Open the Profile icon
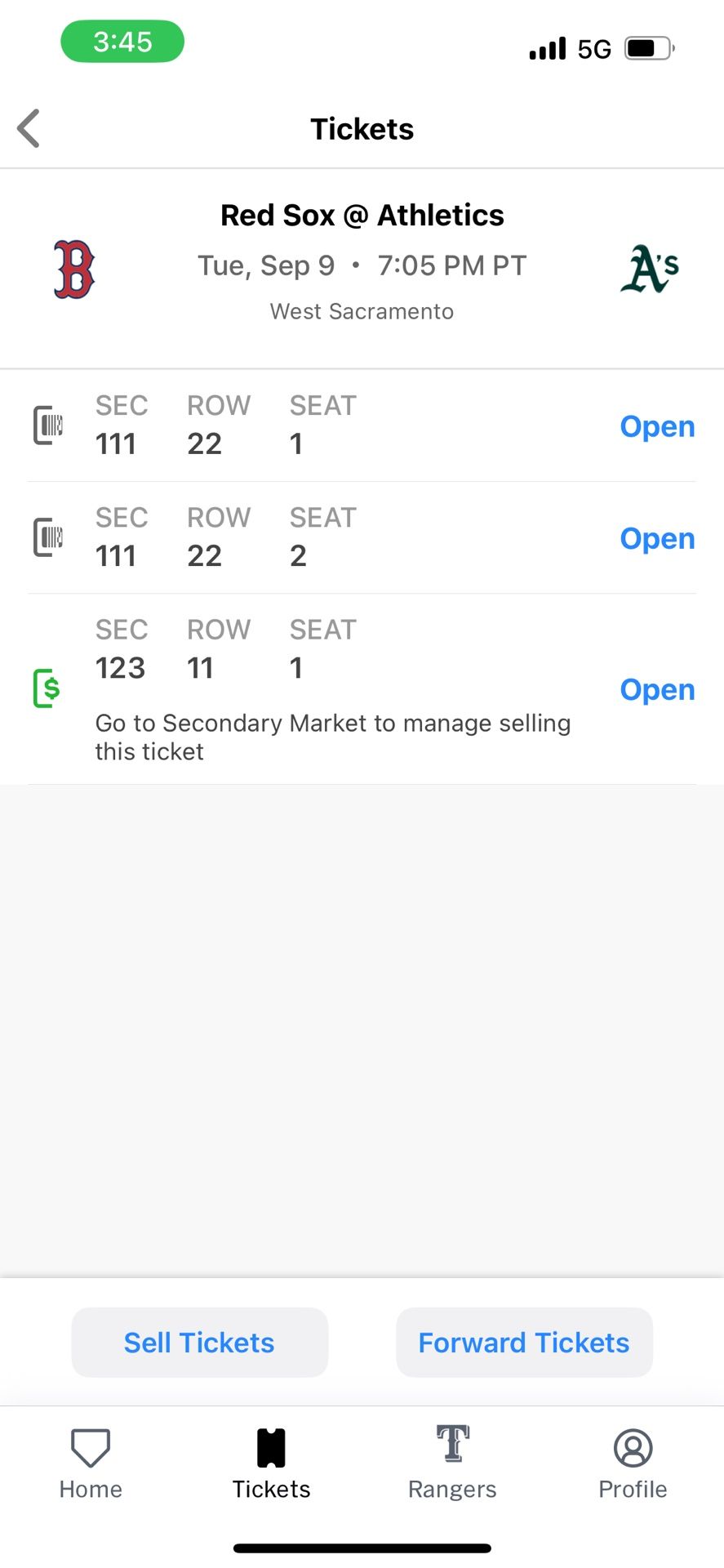This screenshot has height=1568, width=724. coord(632,1446)
